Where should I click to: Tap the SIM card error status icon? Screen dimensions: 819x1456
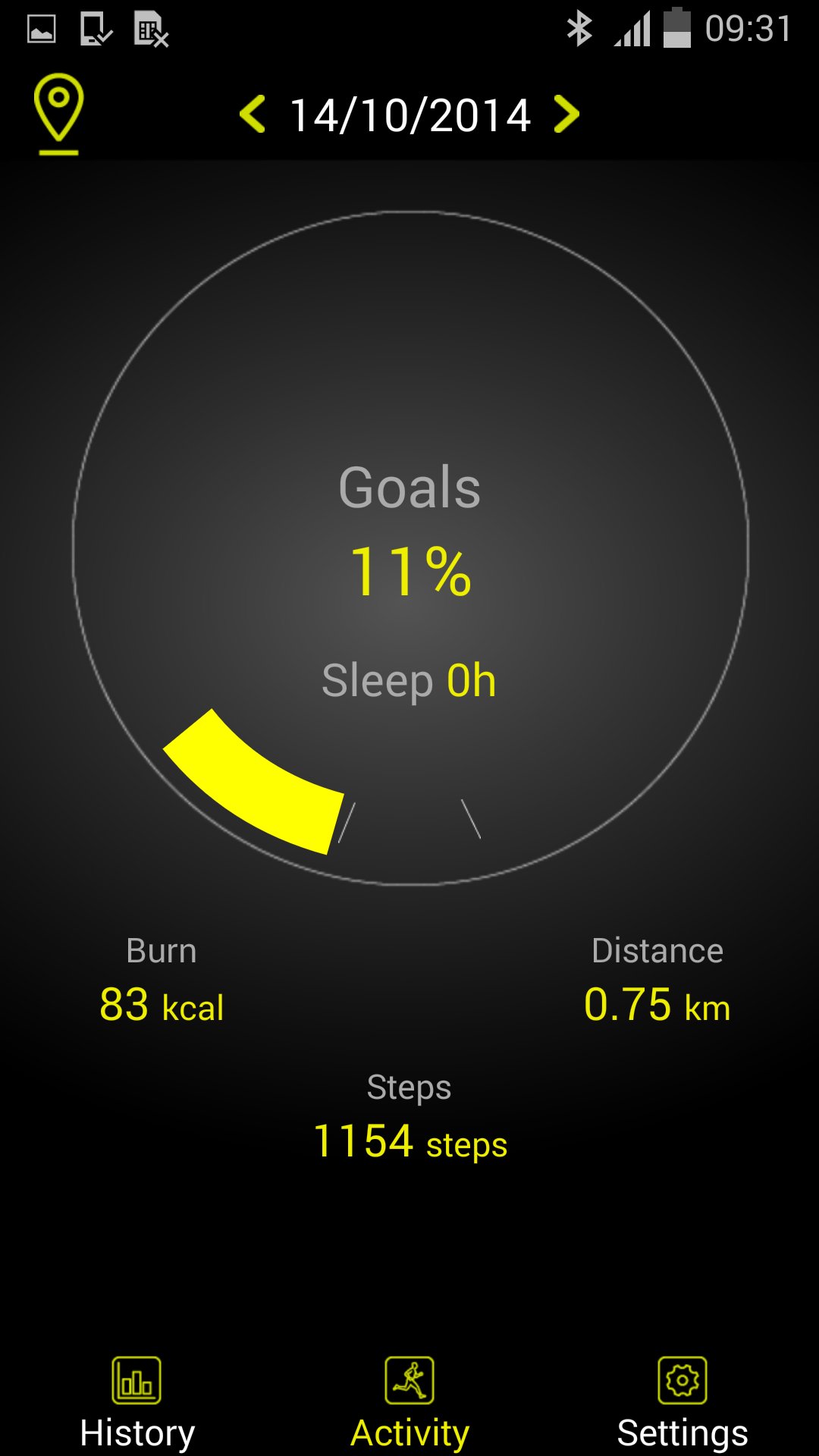[x=149, y=29]
